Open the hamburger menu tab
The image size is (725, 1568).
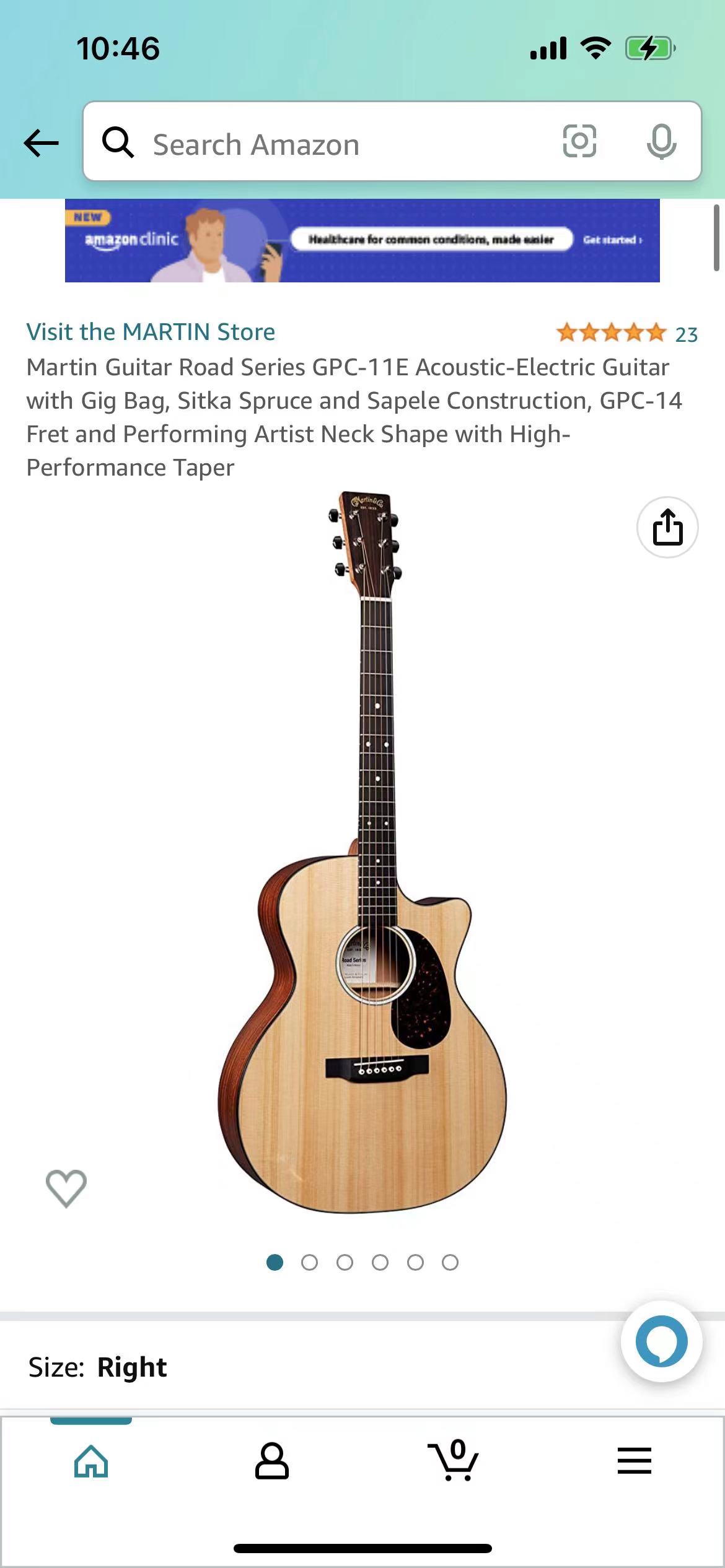tap(634, 1461)
